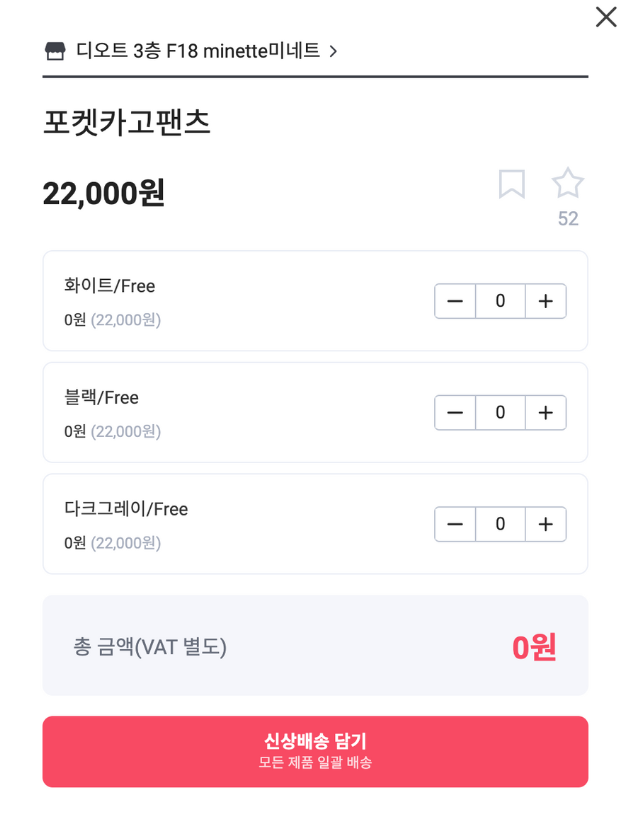Increase quantity for 블랙/Free
628x822 pixels.
(545, 412)
